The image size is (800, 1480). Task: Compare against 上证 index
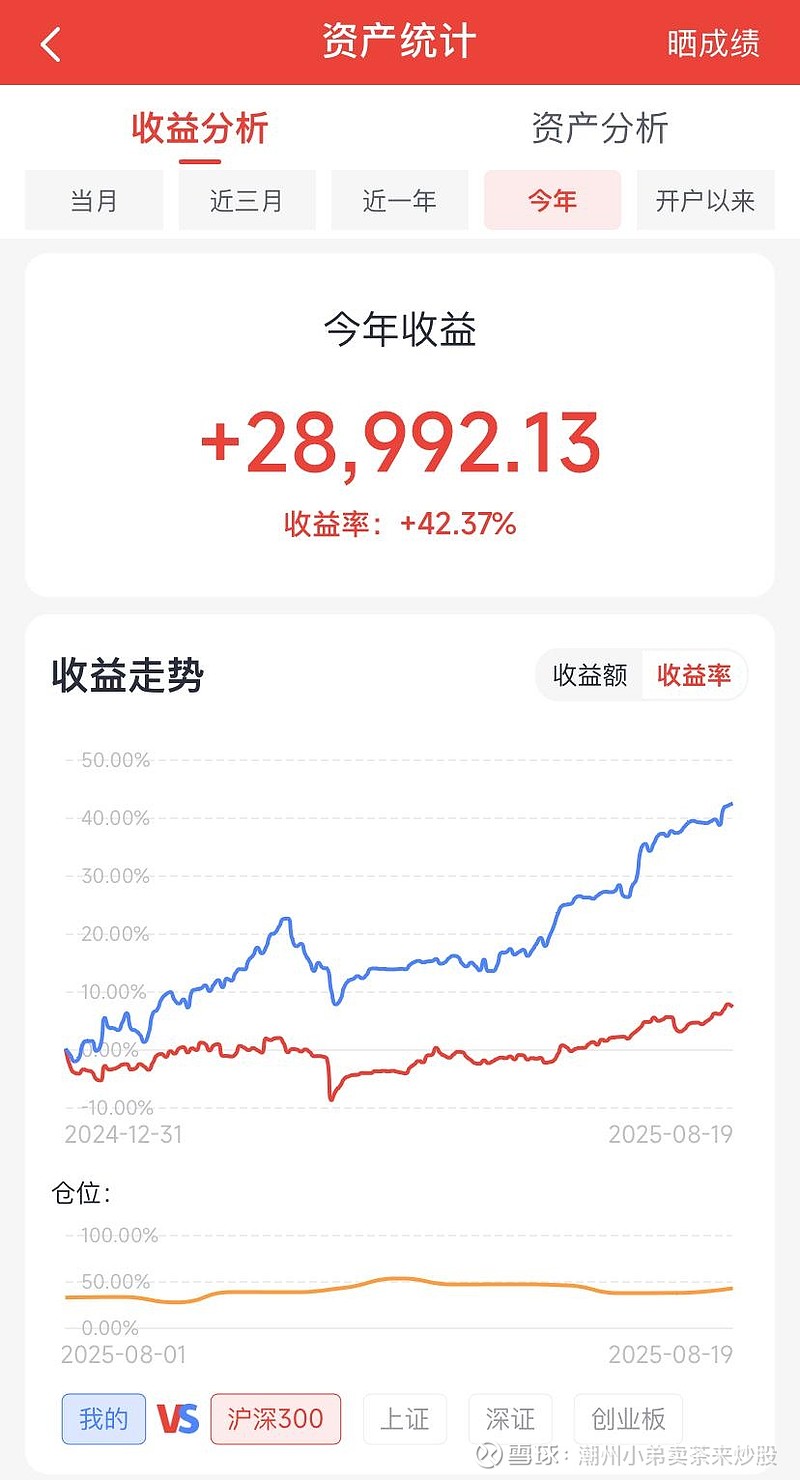pos(404,1418)
